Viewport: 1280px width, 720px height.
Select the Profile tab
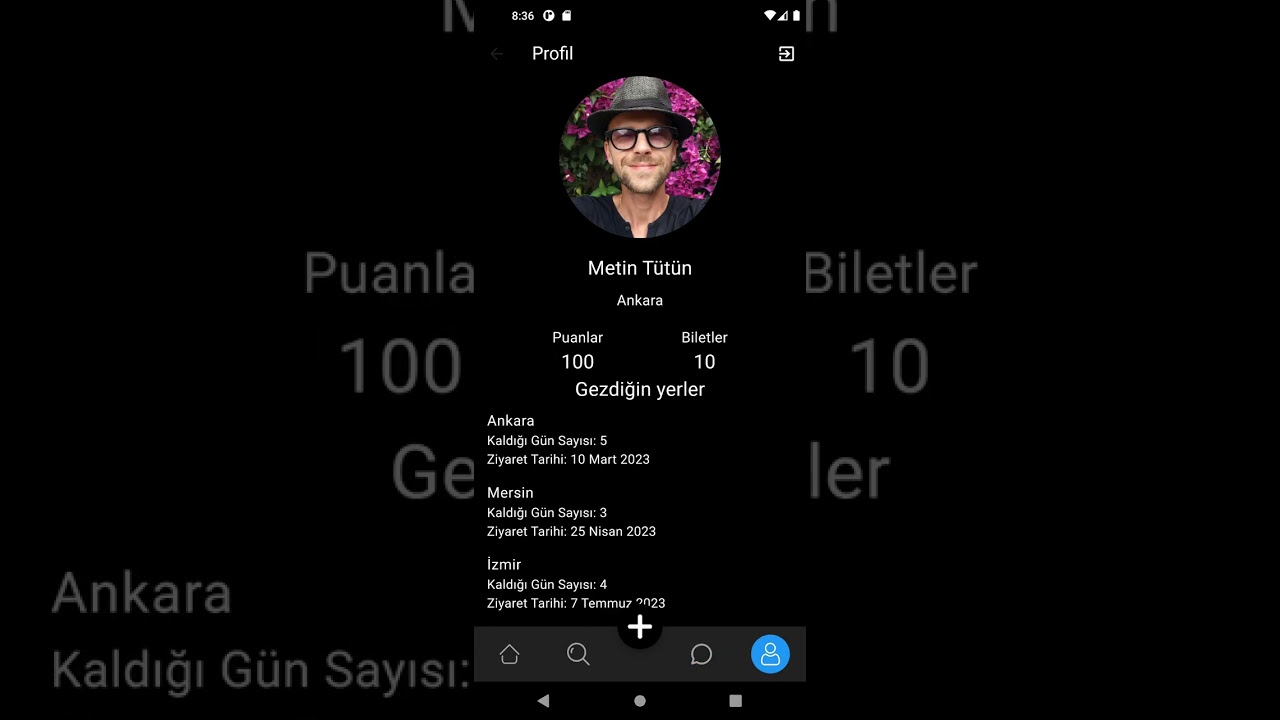pyautogui.click(x=770, y=654)
